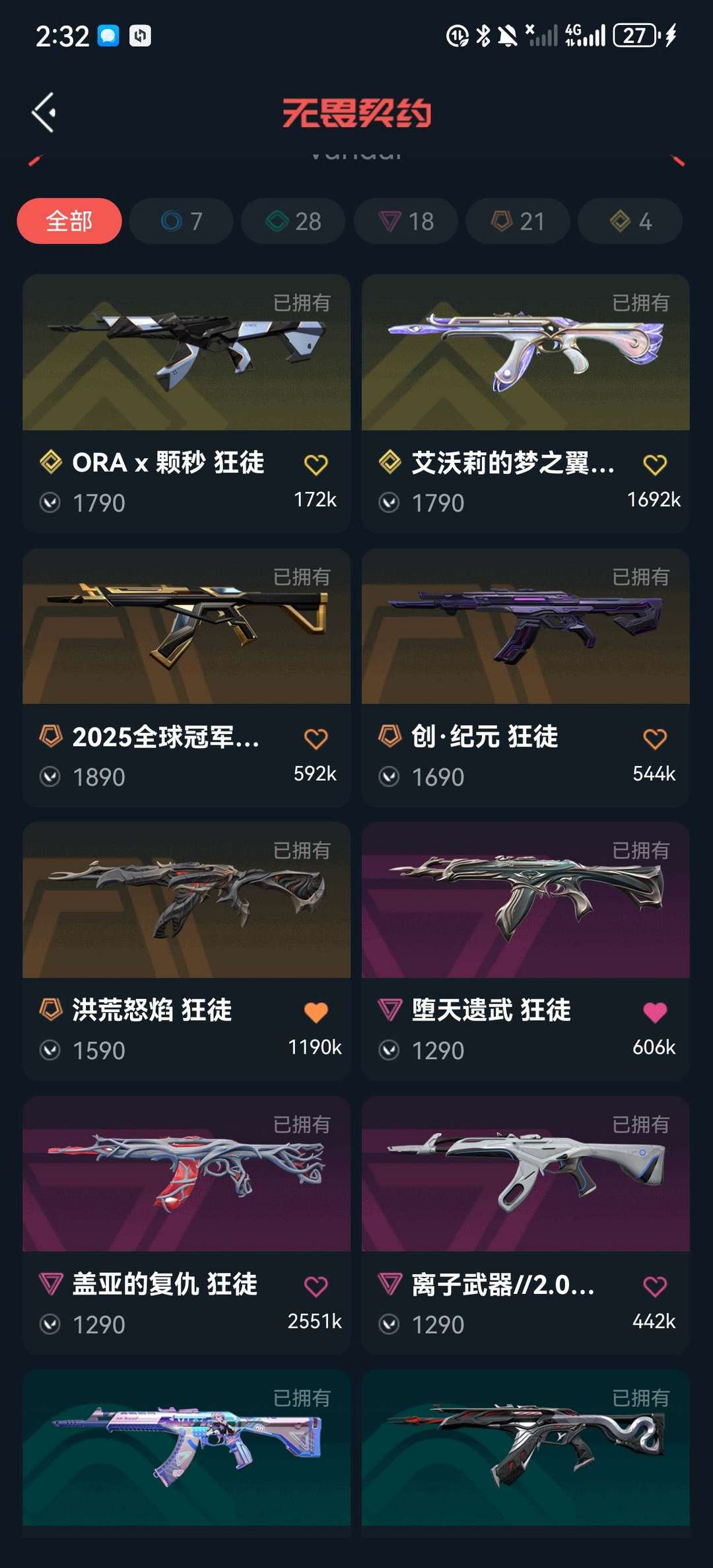This screenshot has width=713, height=1568.
Task: Show the yellow diamond tier with 4 skins
Action: (x=630, y=221)
